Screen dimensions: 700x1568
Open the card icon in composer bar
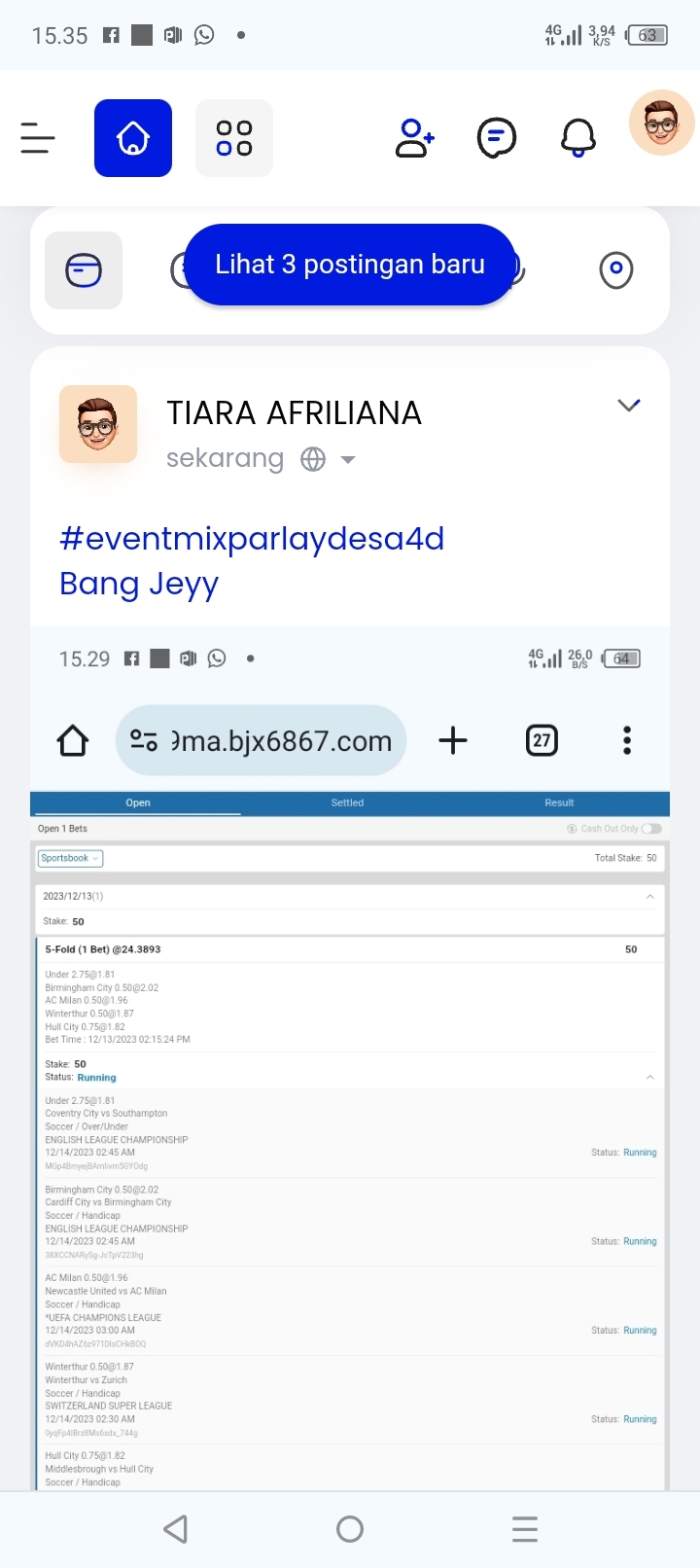84,270
